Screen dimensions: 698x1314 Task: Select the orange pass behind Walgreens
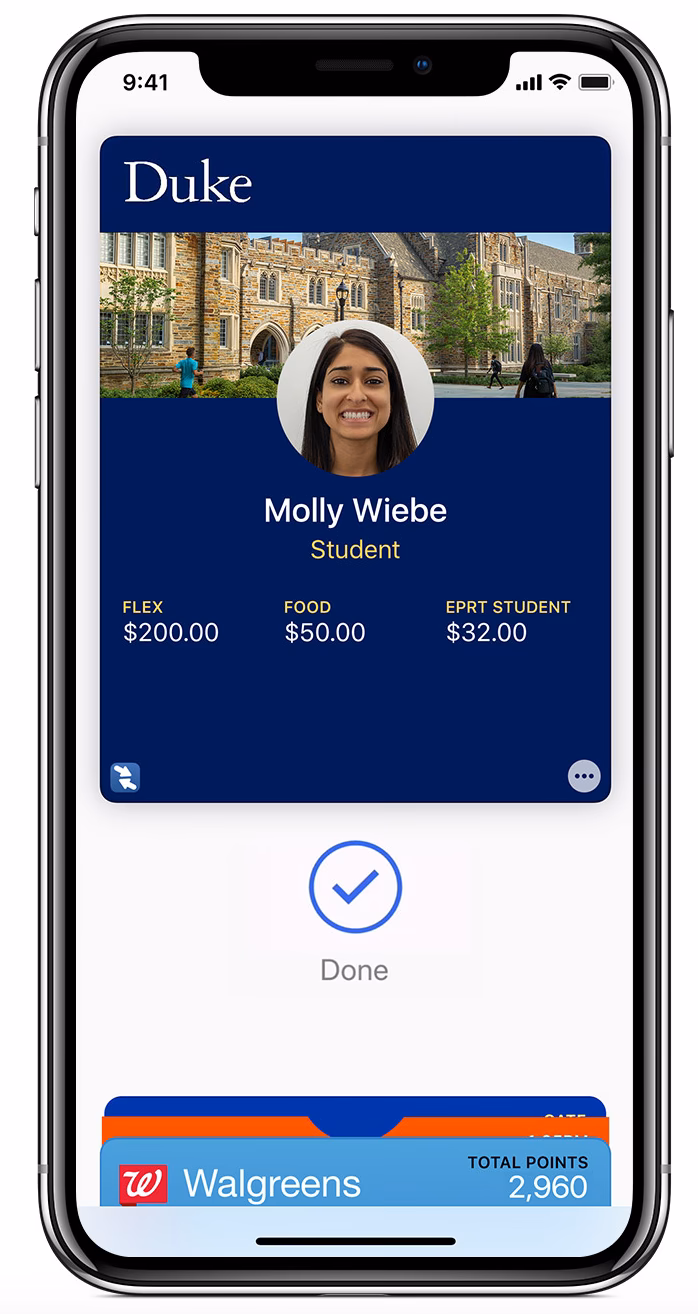coord(200,1127)
